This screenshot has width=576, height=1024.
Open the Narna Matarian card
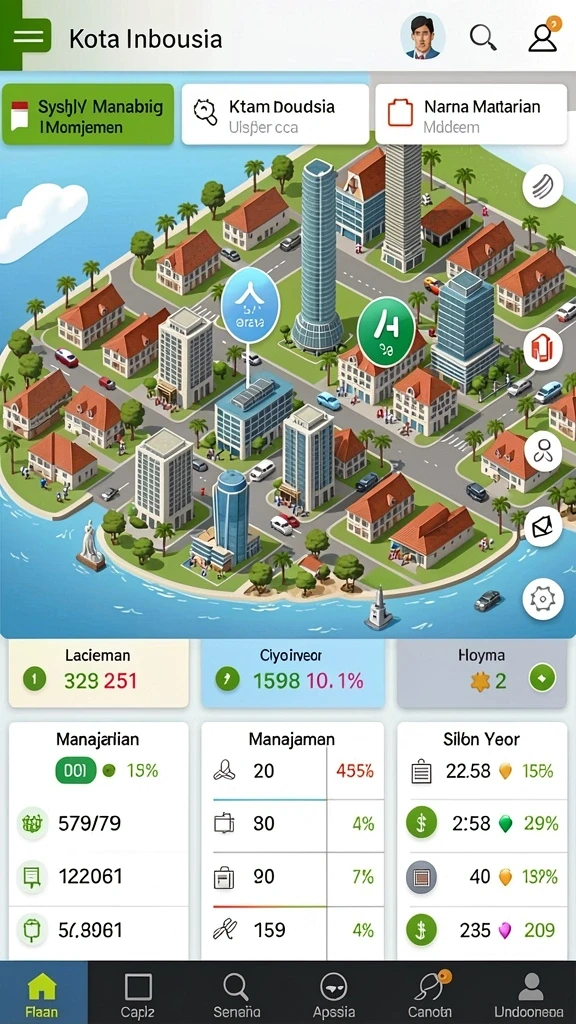471,115
